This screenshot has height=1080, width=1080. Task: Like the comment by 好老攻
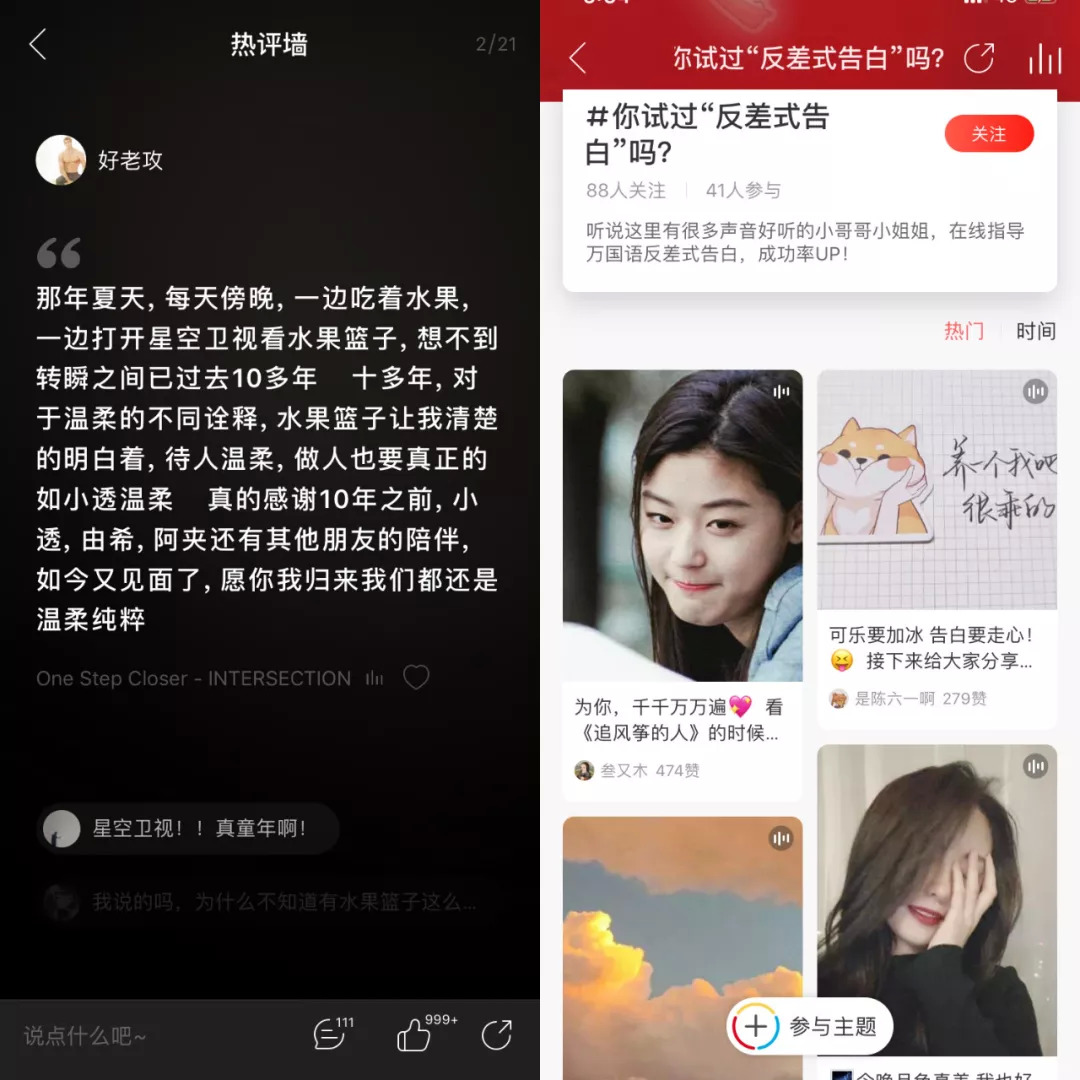(x=416, y=678)
